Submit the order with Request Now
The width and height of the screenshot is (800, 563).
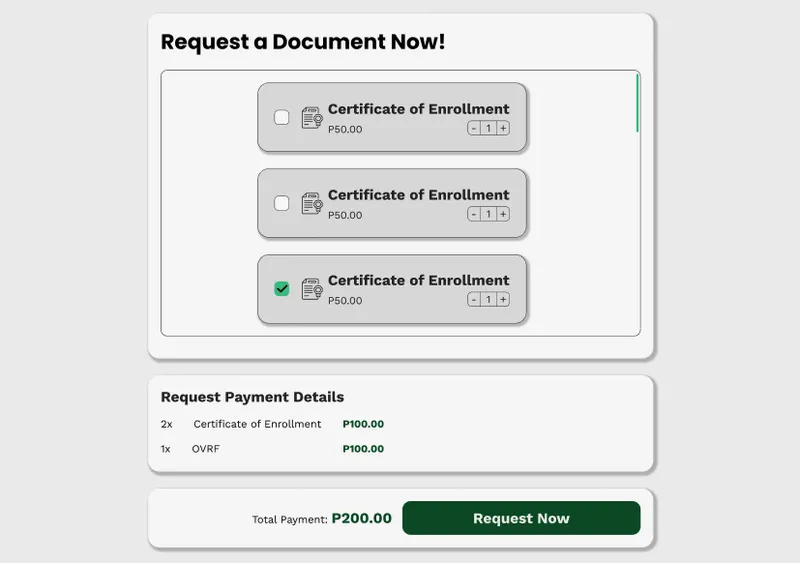521,518
